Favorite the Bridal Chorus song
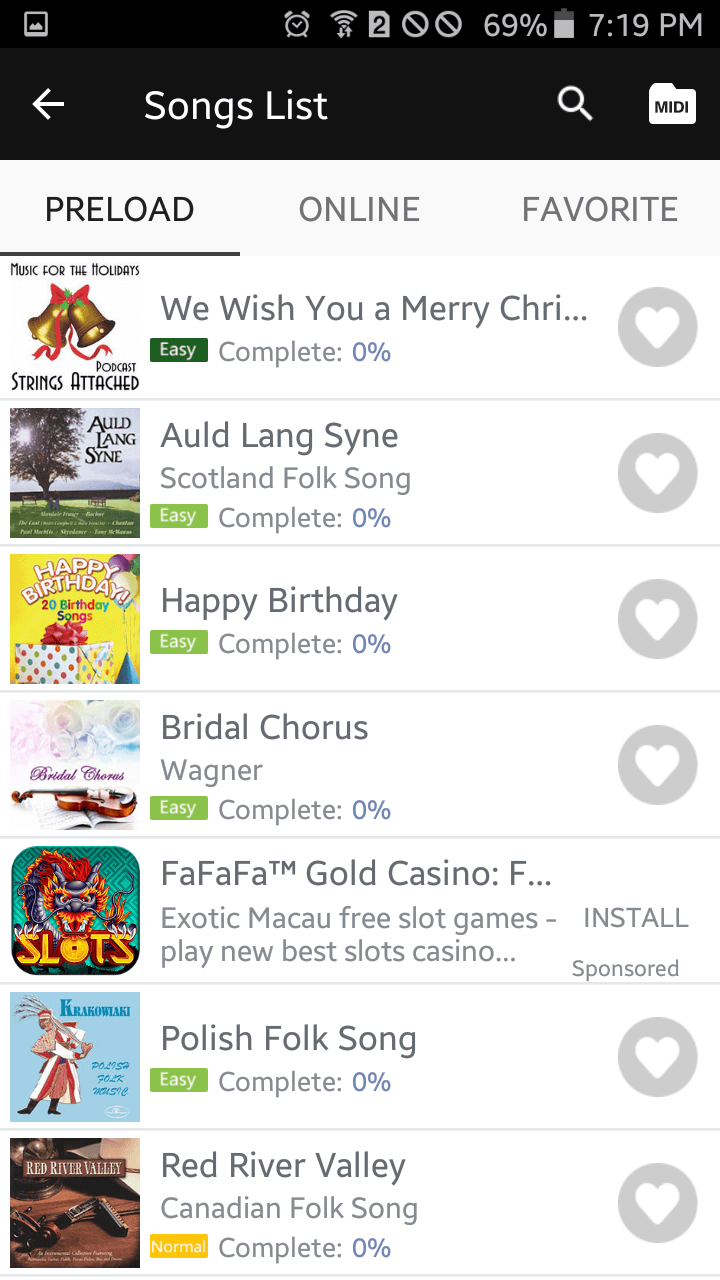The width and height of the screenshot is (720, 1280). click(x=657, y=765)
